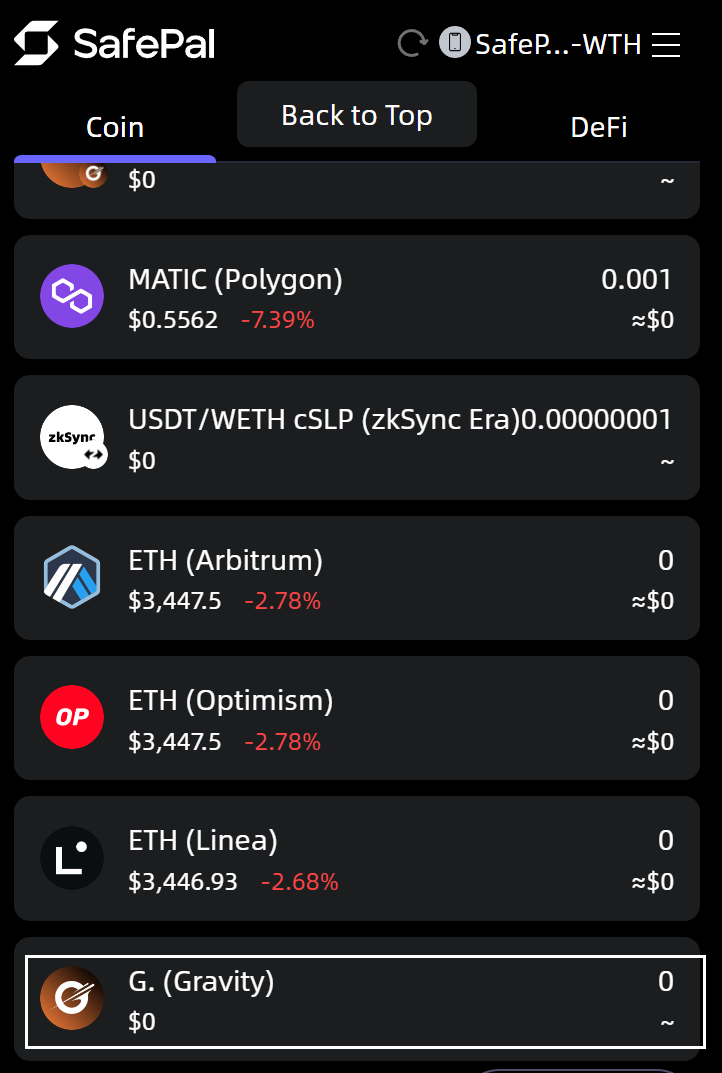The height and width of the screenshot is (1073, 722).
Task: Open the hamburger menu
Action: [x=666, y=44]
